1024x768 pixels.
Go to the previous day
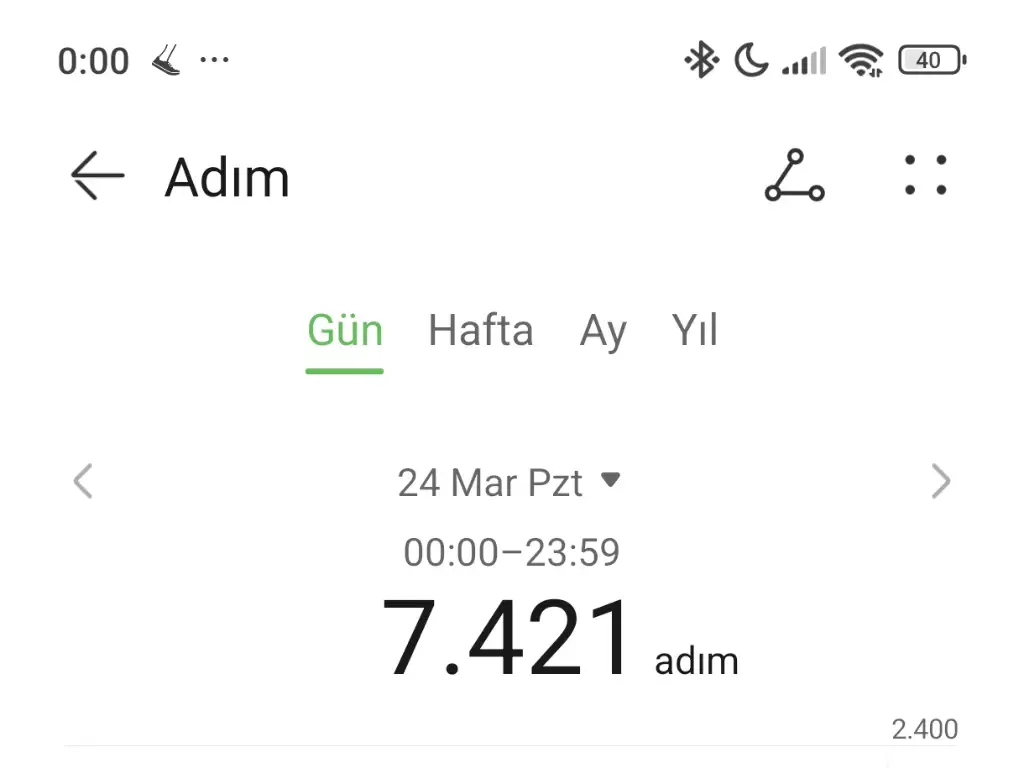tap(83, 482)
